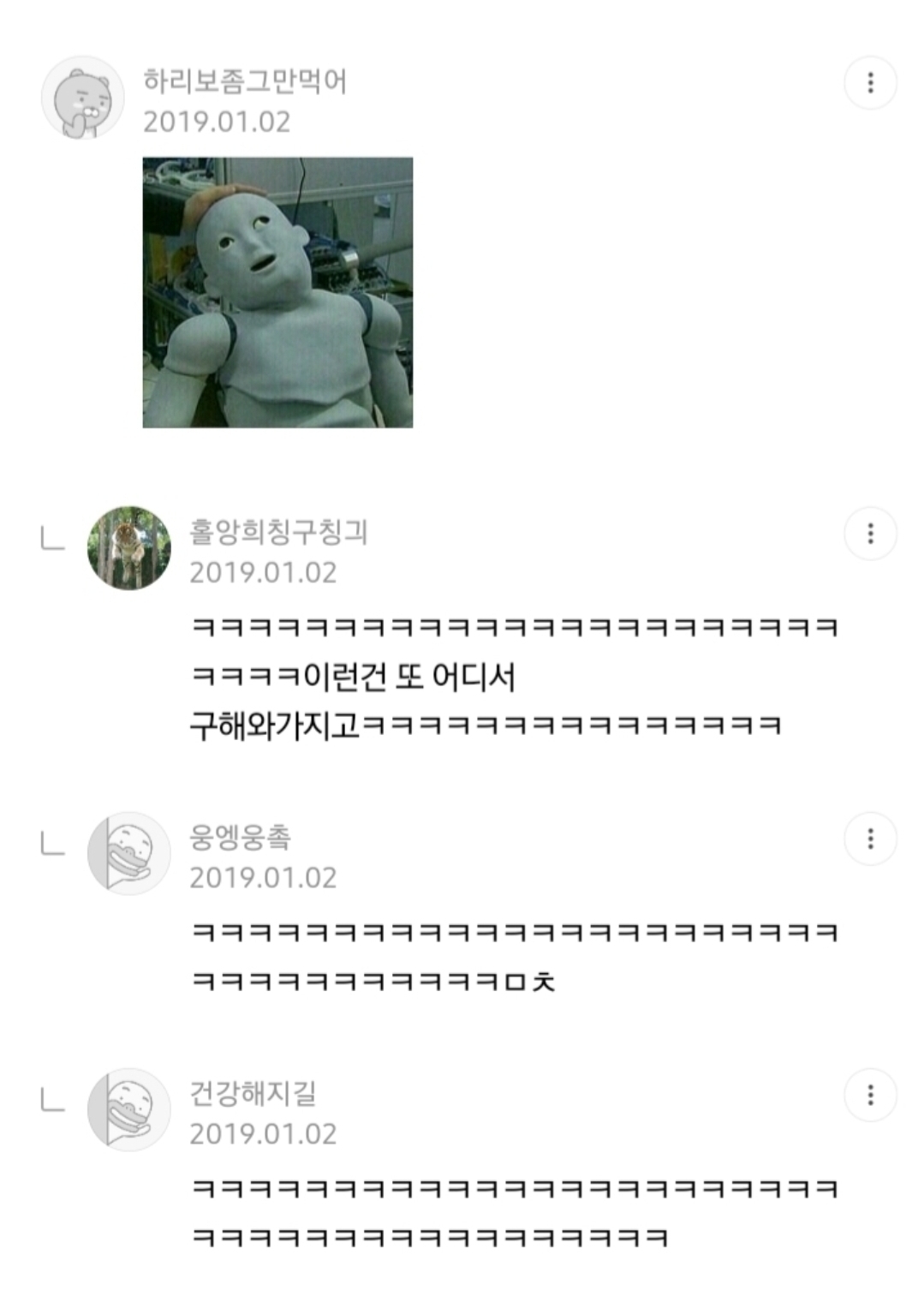Open overflow menu on 웅엥웅촉's reply
The width and height of the screenshot is (924, 1308).
pyautogui.click(x=870, y=839)
